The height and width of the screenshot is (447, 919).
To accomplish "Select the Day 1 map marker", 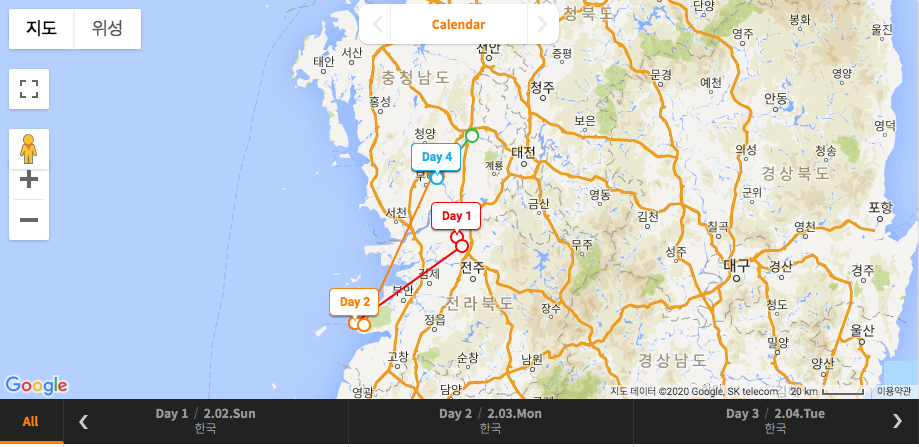I will coord(456,216).
